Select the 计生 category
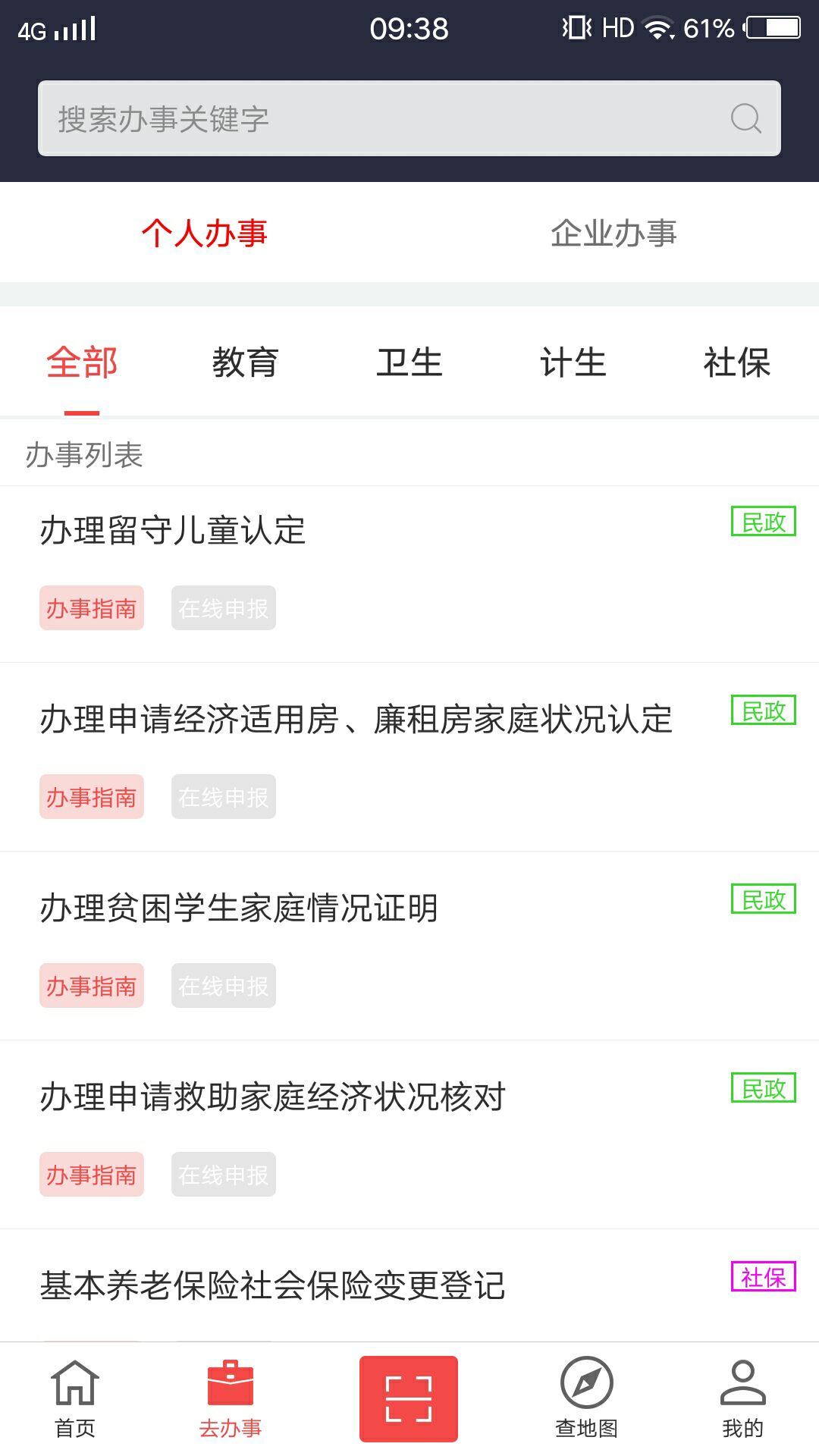This screenshot has width=819, height=1456. (576, 362)
